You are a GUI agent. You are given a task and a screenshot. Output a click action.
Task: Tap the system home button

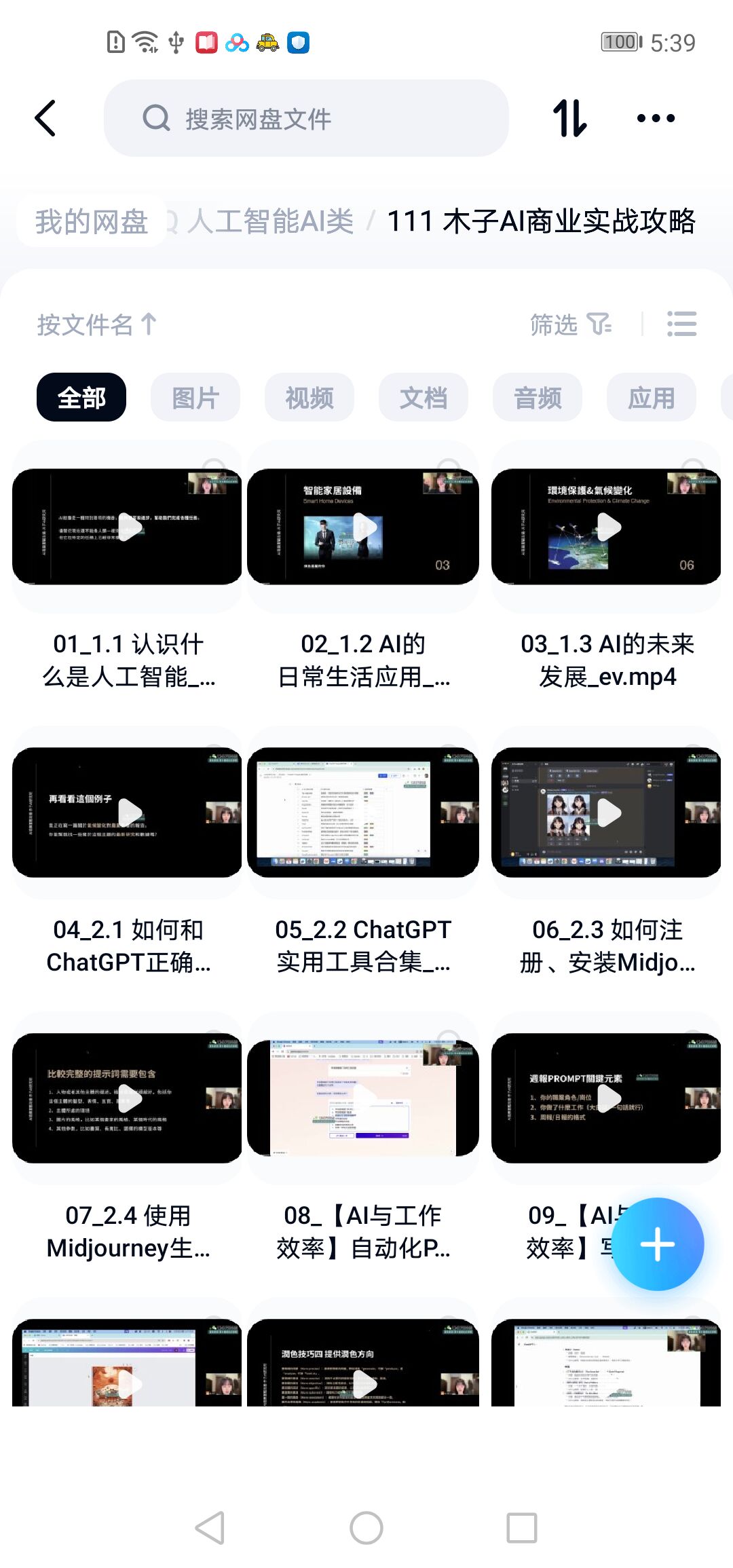366,1528
